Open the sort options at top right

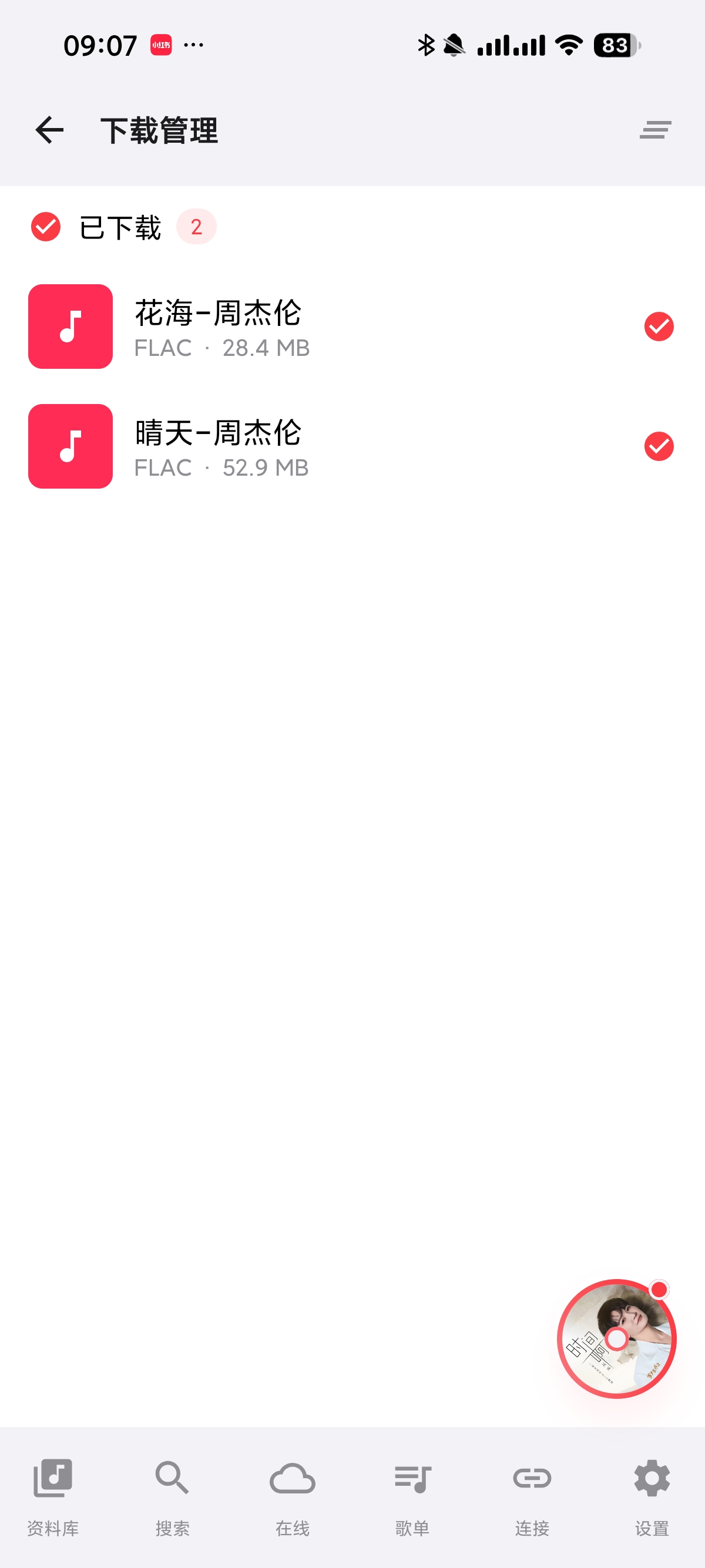point(655,130)
